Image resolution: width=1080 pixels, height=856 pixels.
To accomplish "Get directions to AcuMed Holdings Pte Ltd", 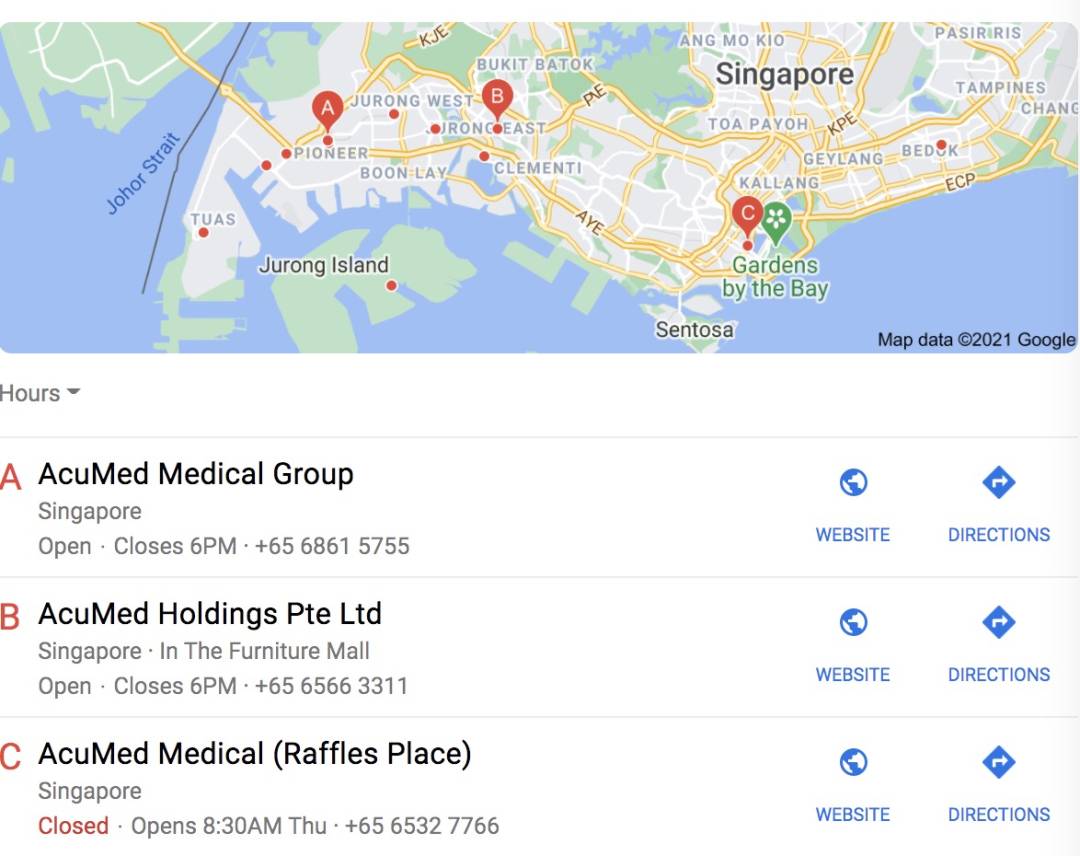I will pos(998,645).
